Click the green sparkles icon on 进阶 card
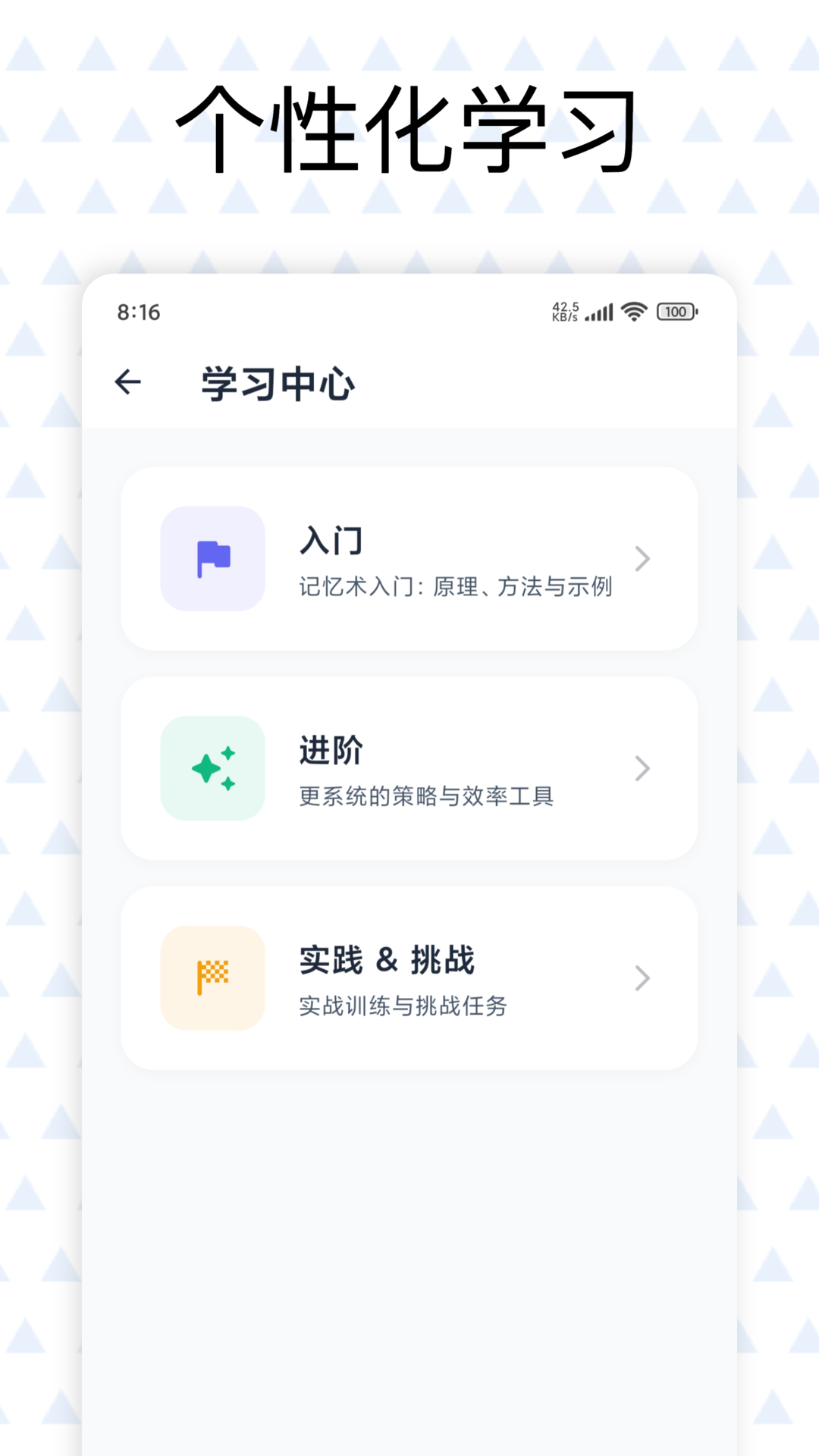Screen dimensions: 819x1456 tap(212, 768)
